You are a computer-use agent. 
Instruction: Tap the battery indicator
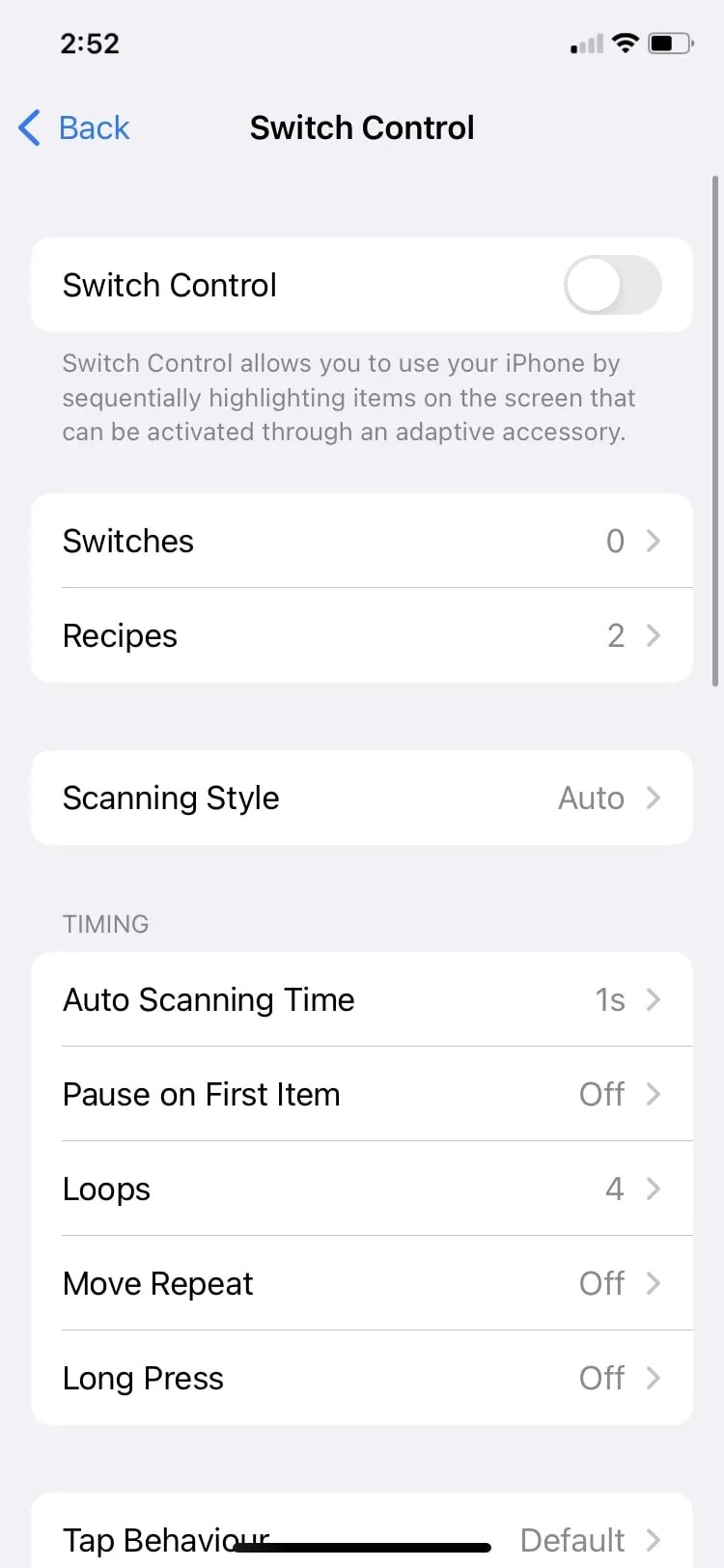tap(668, 42)
